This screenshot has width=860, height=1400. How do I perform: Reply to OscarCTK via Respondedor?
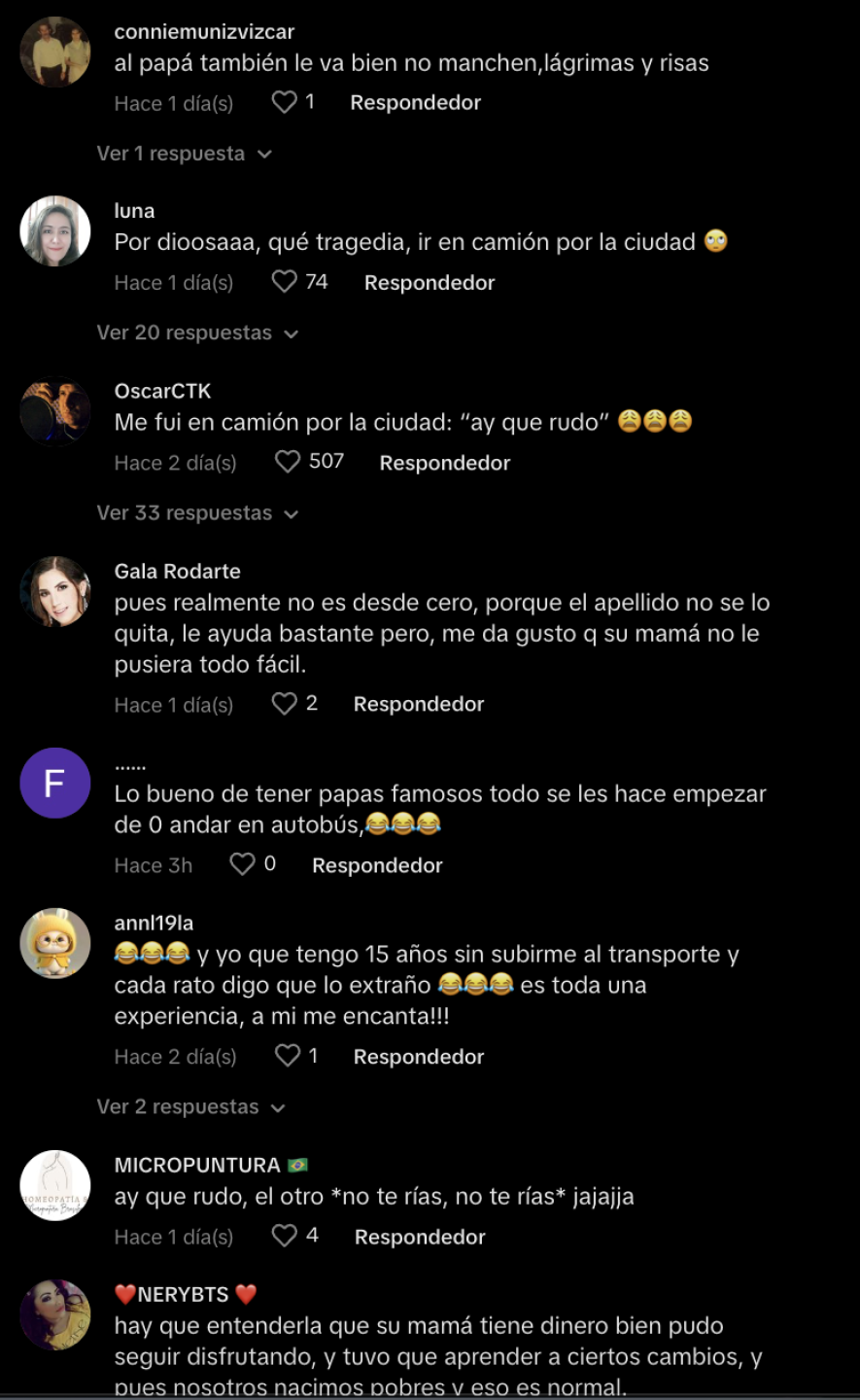click(x=444, y=462)
